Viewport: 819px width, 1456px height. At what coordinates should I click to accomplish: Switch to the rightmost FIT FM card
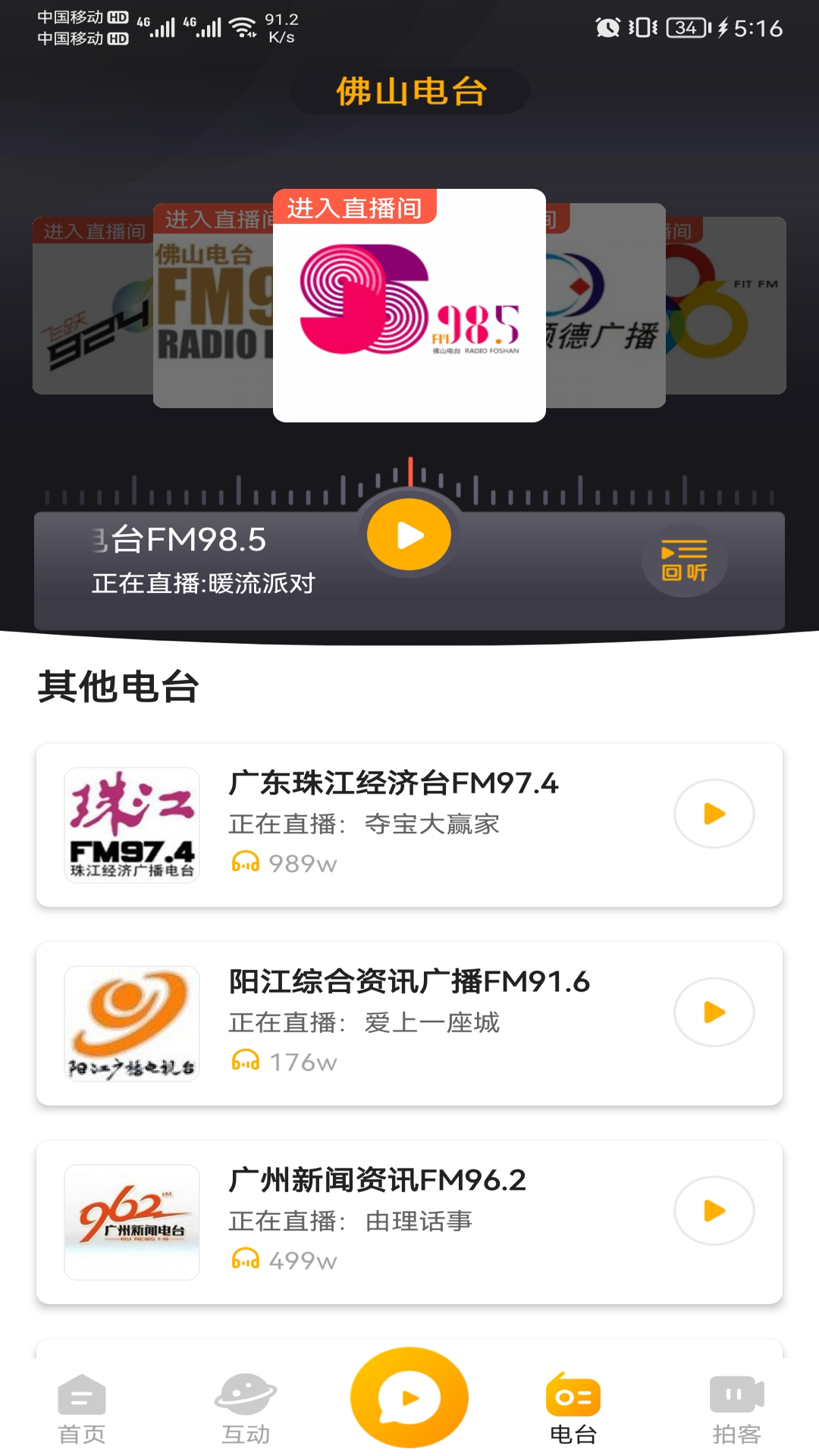[x=728, y=303]
